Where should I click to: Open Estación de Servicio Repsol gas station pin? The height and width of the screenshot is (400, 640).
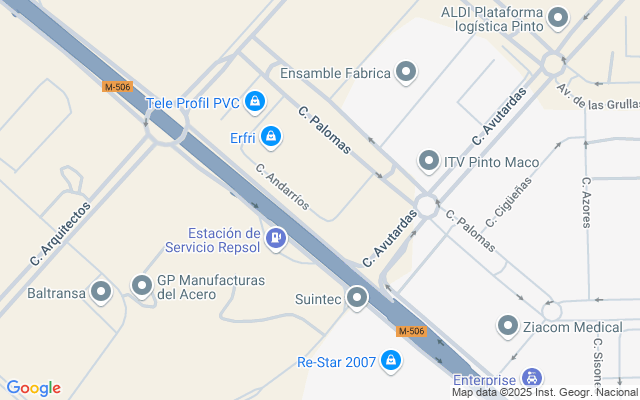[x=277, y=239]
